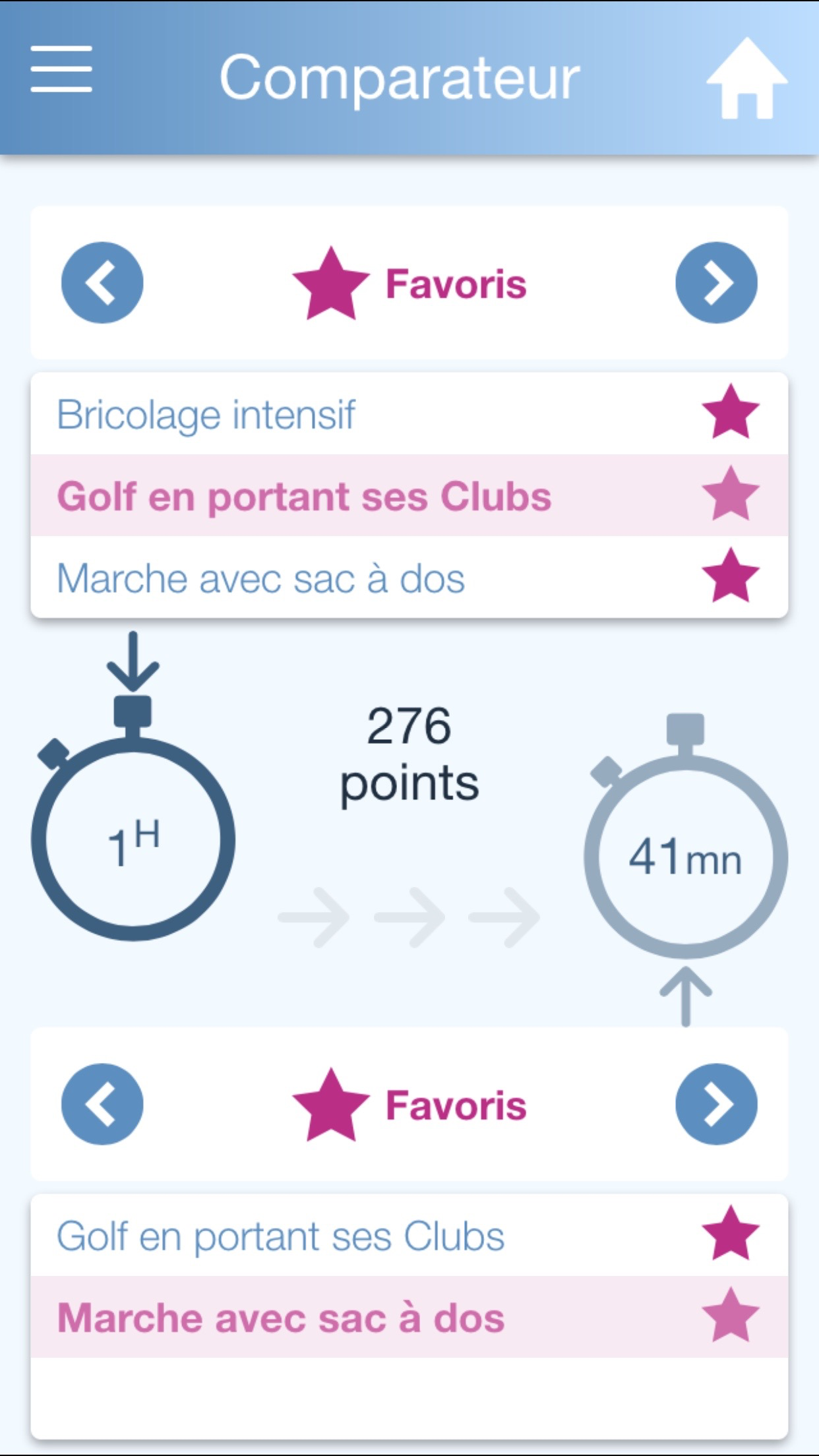This screenshot has width=819, height=1456.
Task: Change the 1H stopwatch duration
Action: (x=133, y=839)
